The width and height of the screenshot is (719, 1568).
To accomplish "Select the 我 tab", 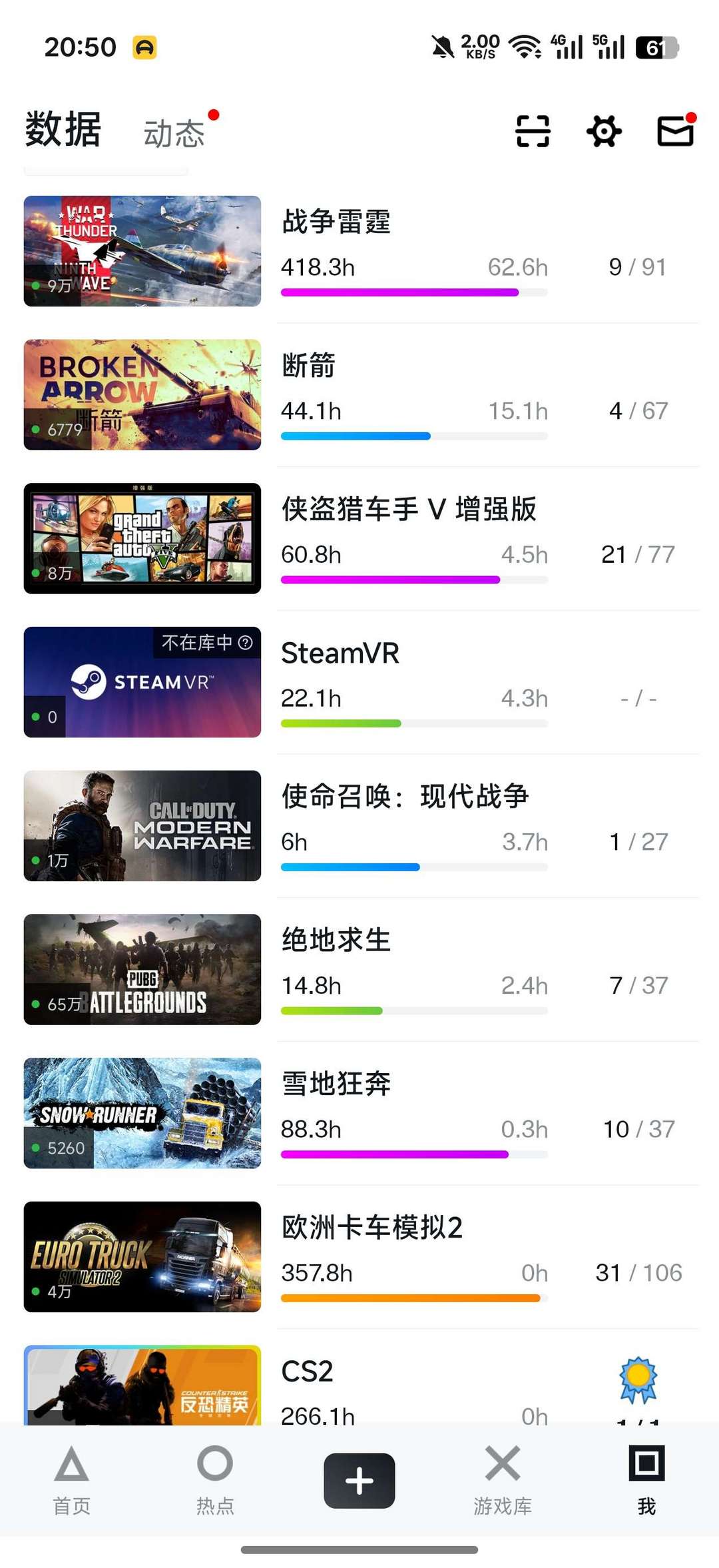I will pyautogui.click(x=646, y=1479).
